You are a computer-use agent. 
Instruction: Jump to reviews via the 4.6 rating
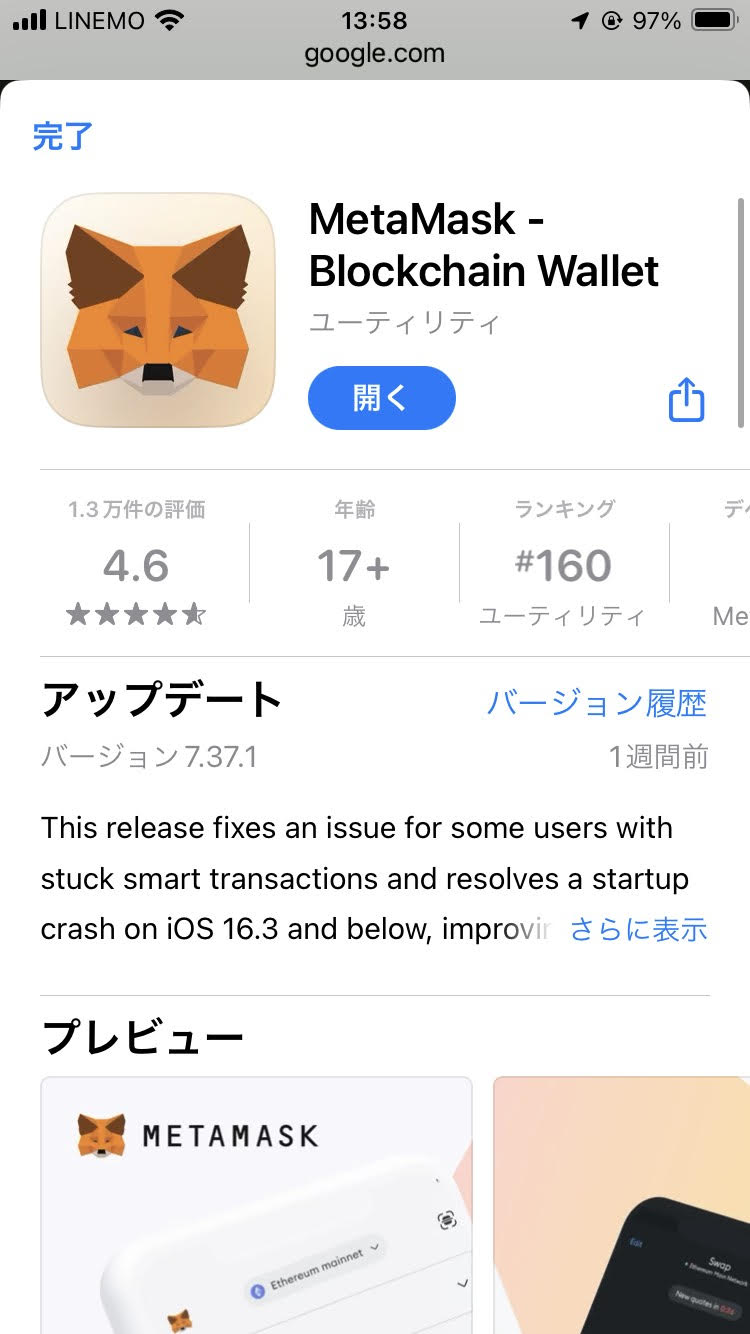tap(136, 567)
